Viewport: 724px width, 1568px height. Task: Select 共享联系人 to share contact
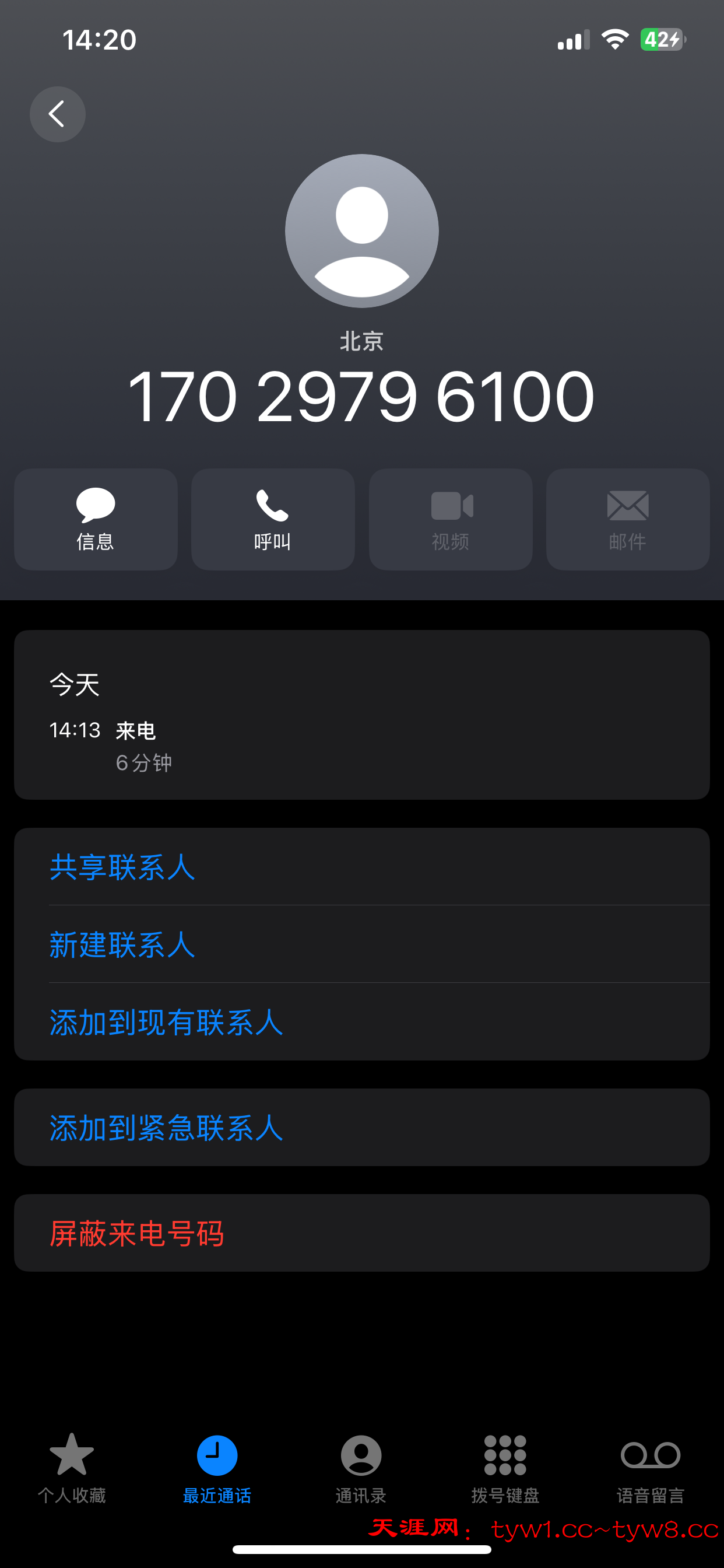pos(122,867)
